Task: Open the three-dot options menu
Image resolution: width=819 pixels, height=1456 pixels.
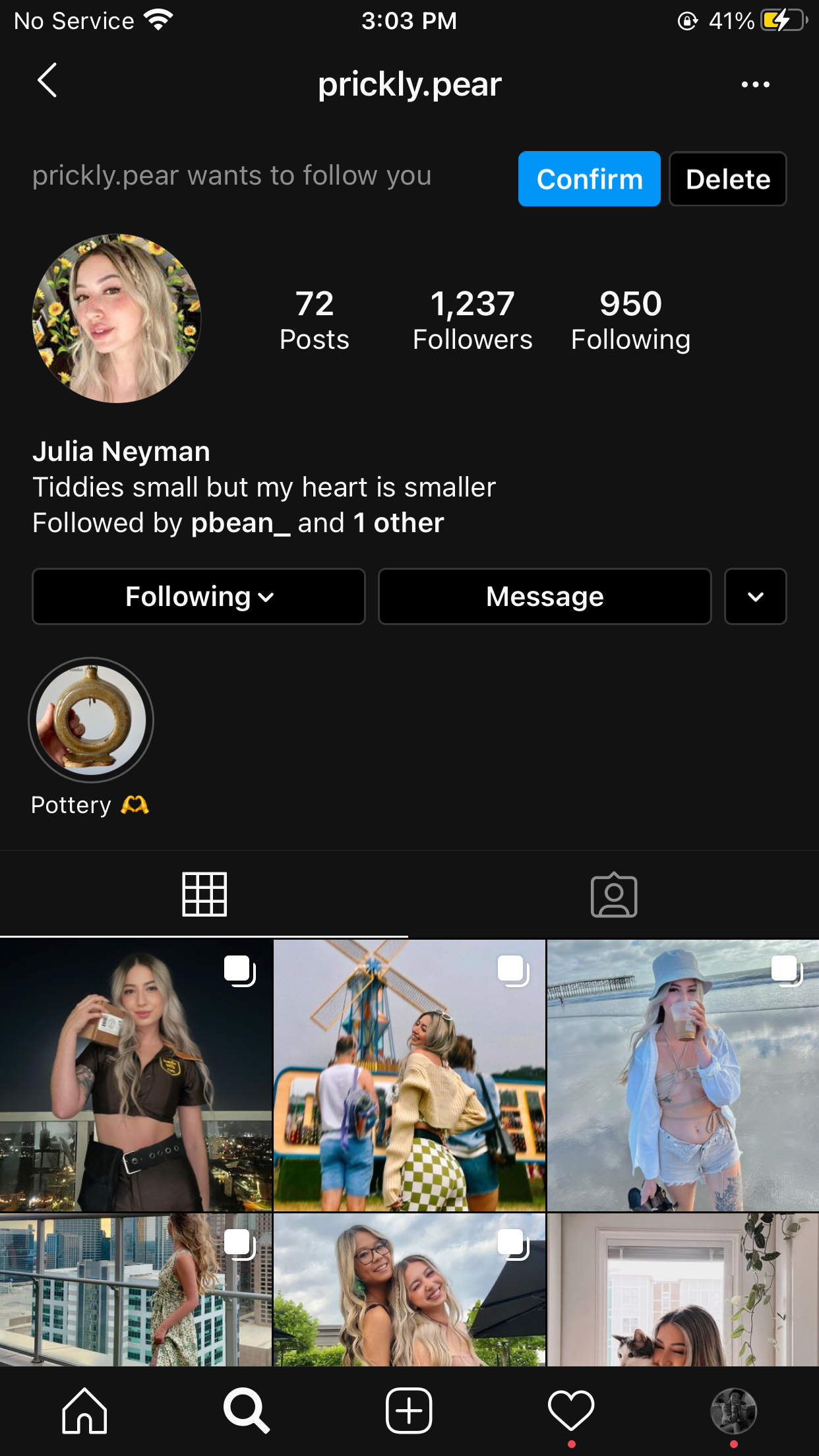Action: [755, 84]
